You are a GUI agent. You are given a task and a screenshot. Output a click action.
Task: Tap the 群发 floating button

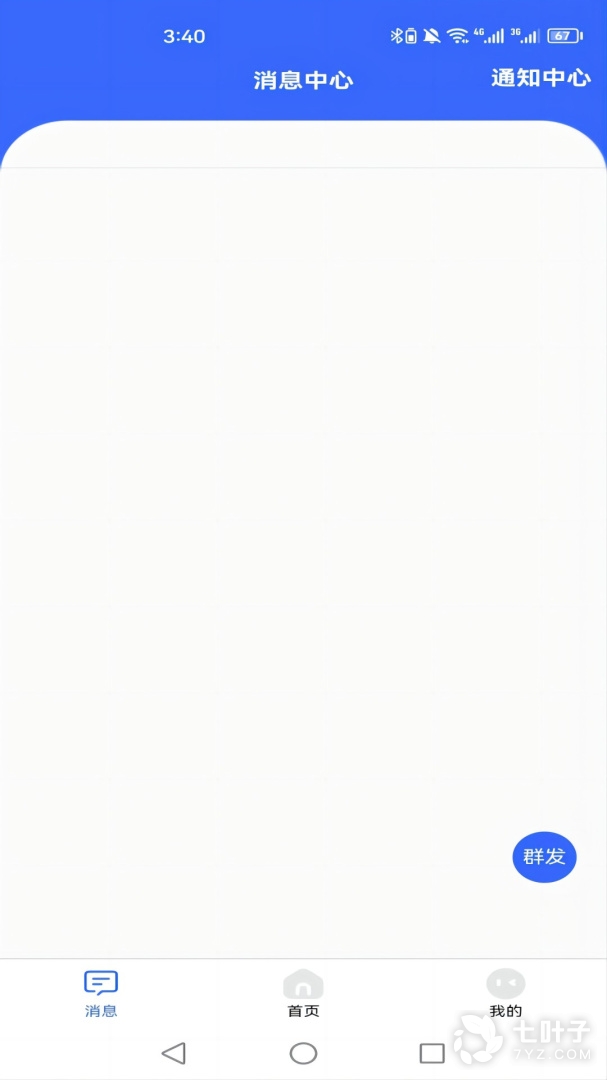[x=544, y=857]
